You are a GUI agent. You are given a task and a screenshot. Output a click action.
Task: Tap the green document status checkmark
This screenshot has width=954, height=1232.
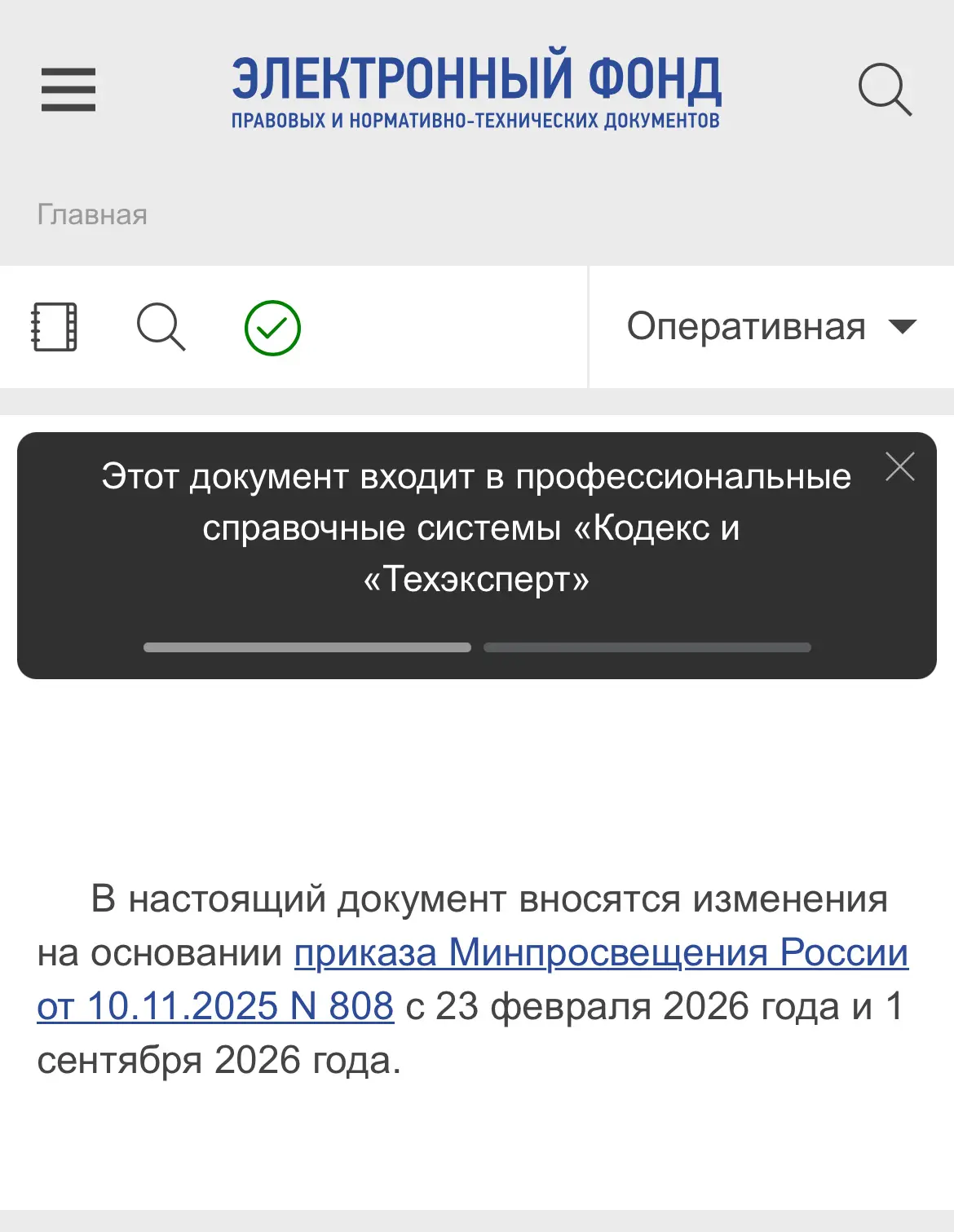272,328
